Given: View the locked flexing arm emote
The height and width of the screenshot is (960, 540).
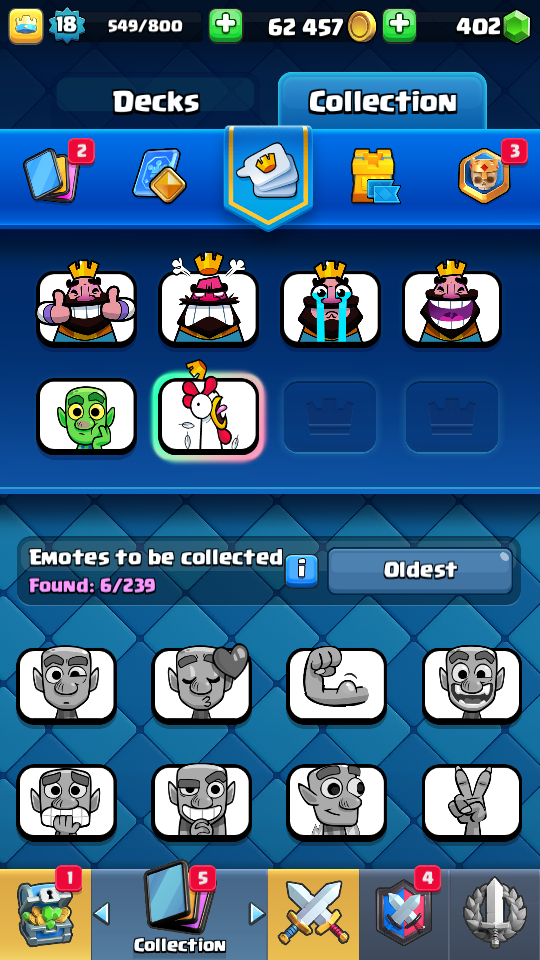Looking at the screenshot, I should pos(337,685).
